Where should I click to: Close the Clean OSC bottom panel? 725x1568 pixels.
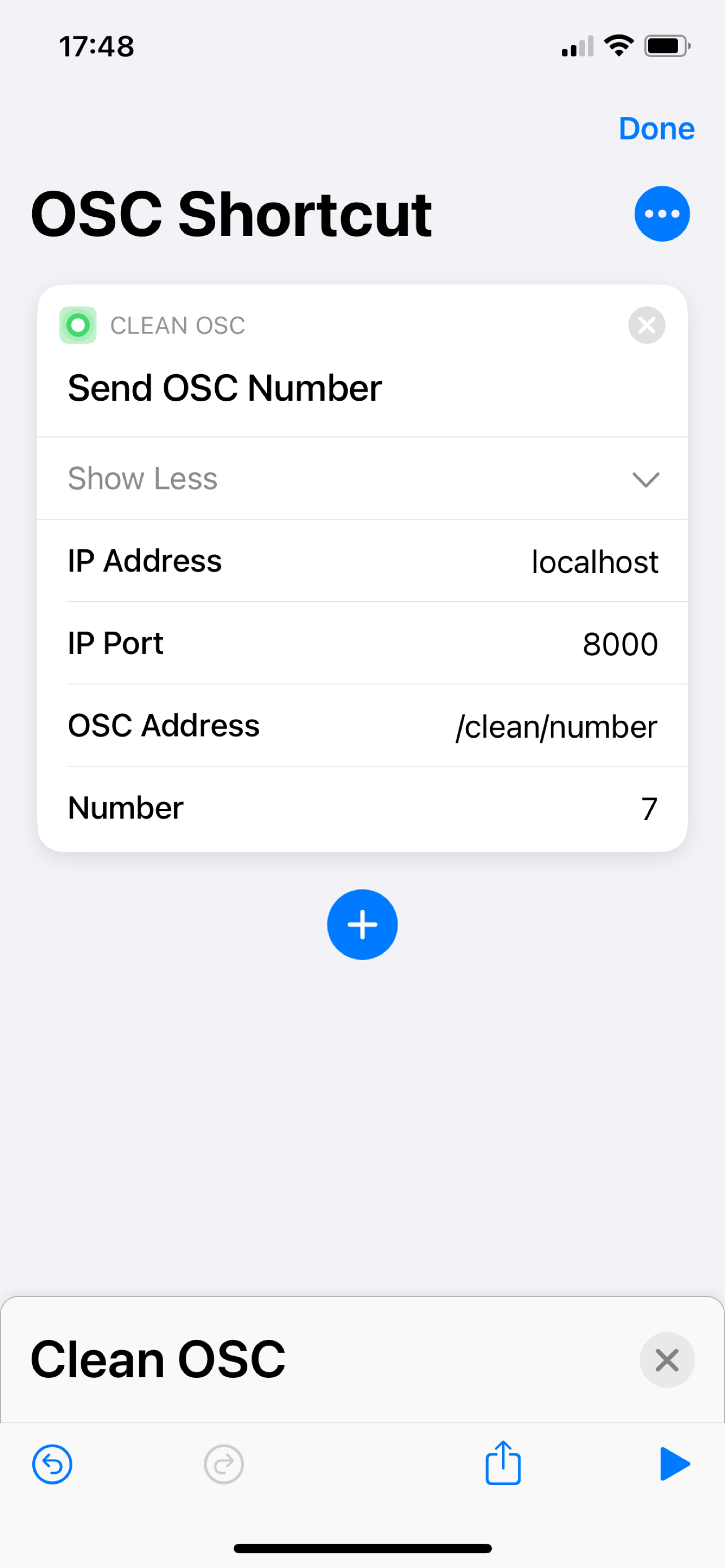click(x=666, y=1360)
